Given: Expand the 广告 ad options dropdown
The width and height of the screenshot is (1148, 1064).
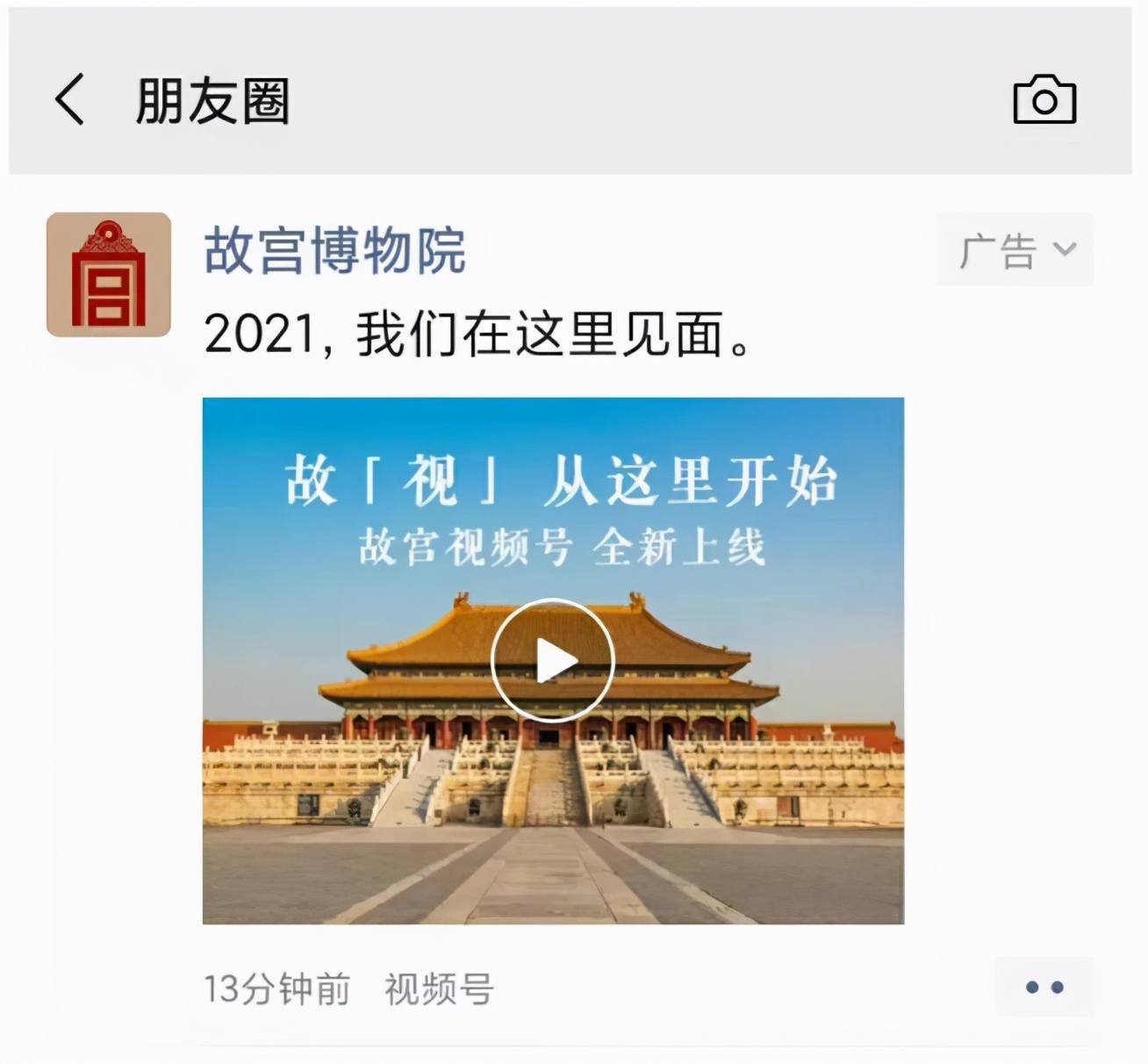Looking at the screenshot, I should (1015, 250).
